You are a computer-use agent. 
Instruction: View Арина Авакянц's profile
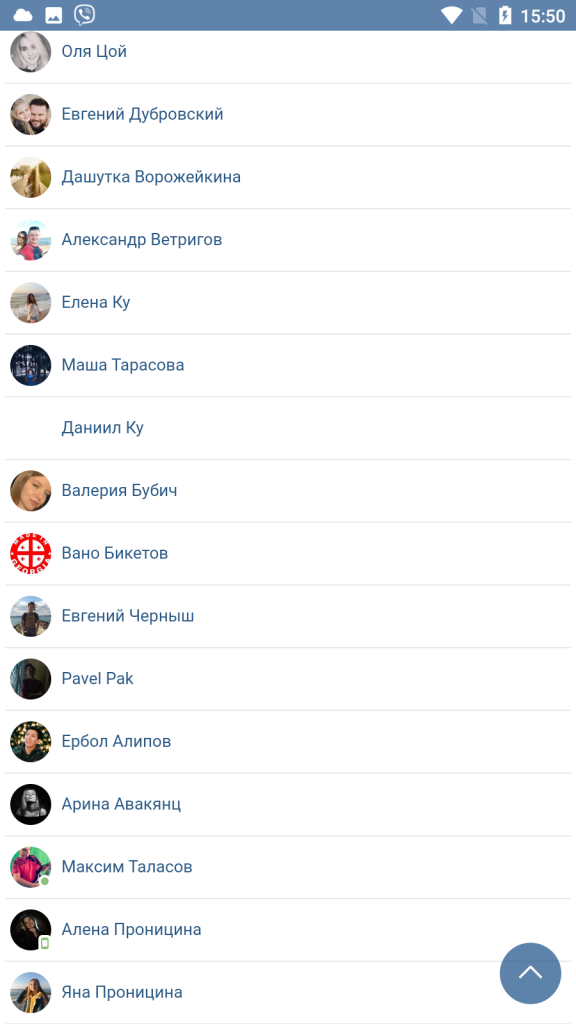(288, 804)
